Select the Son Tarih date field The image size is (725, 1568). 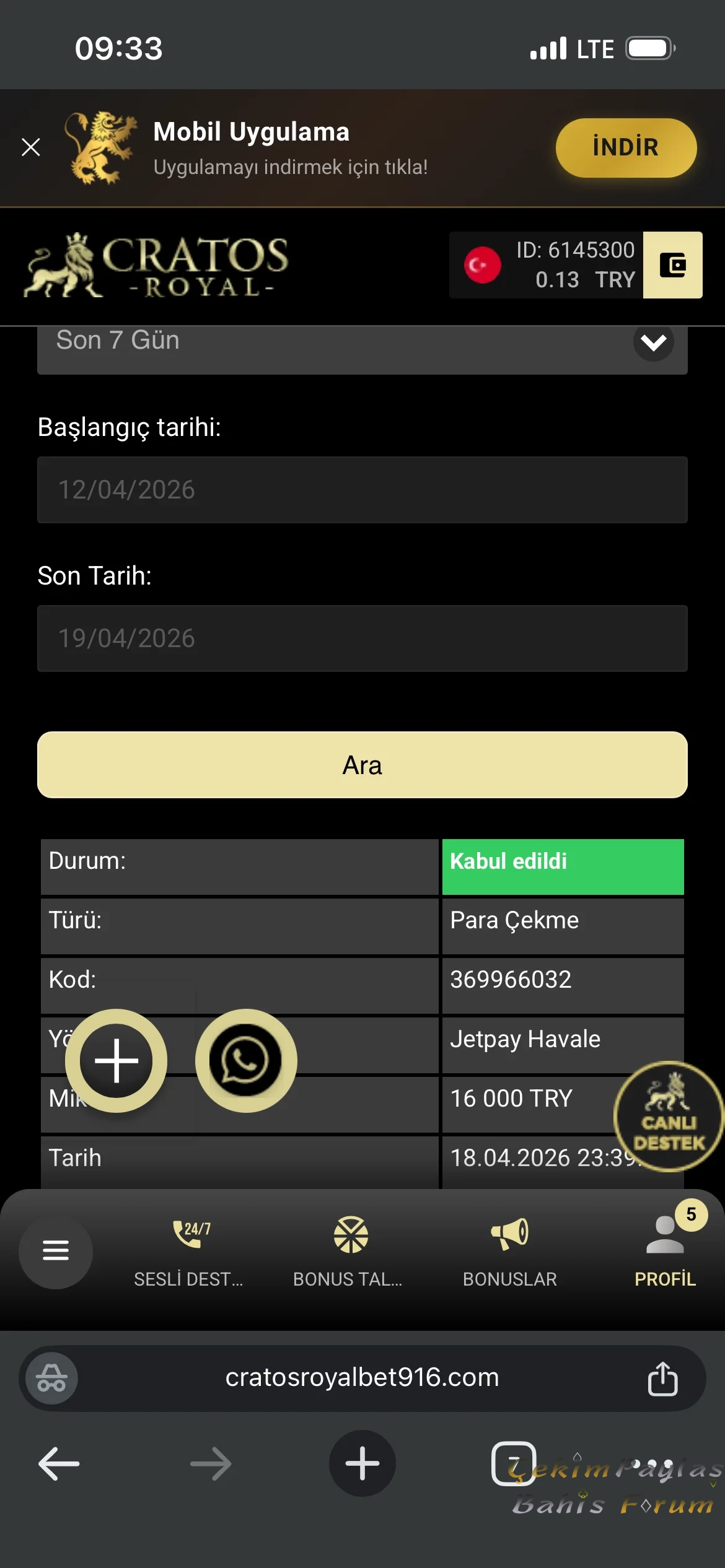click(x=362, y=638)
